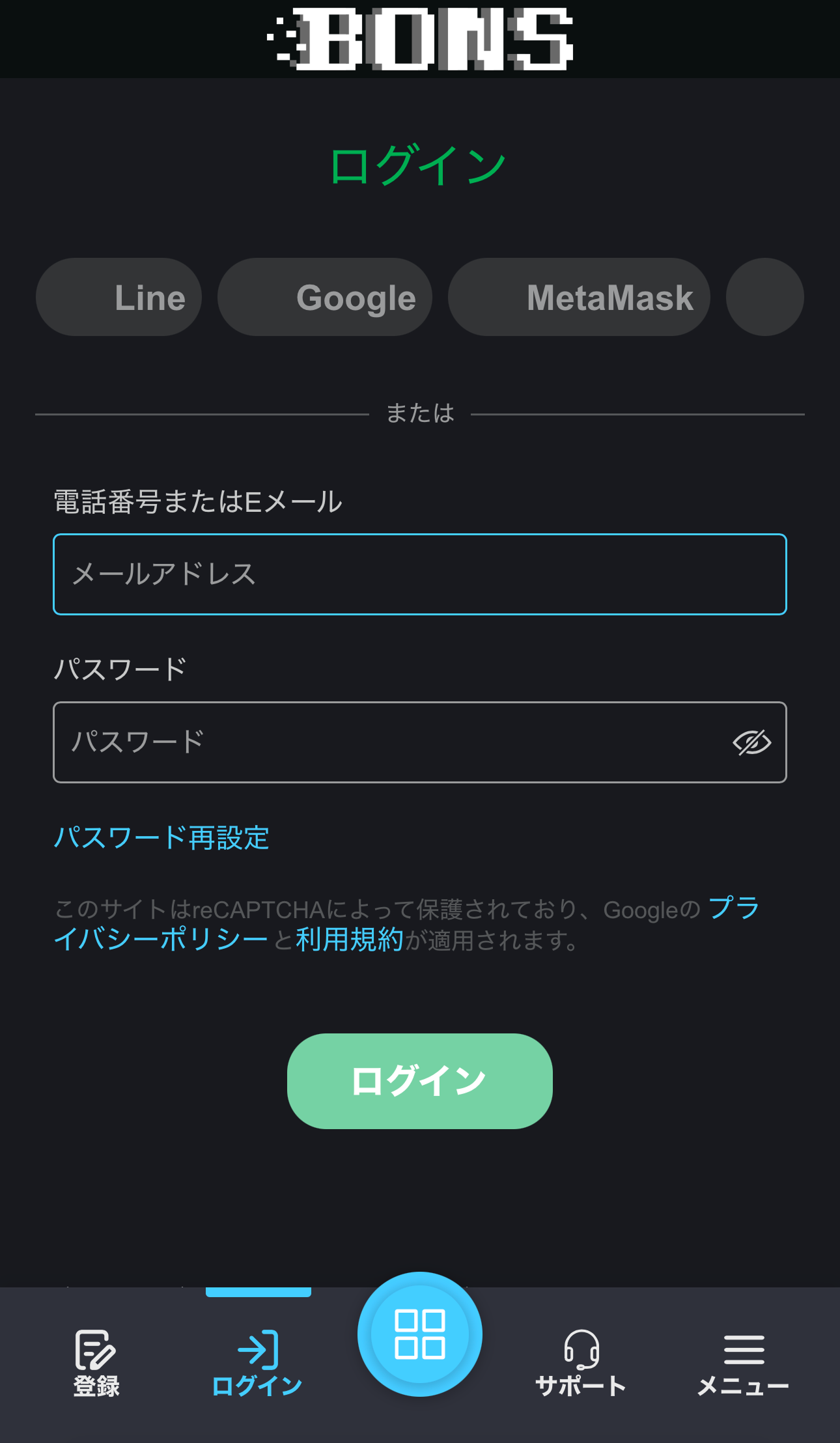This screenshot has height=1443, width=840.
Task: Sign in with Google
Action: [324, 298]
